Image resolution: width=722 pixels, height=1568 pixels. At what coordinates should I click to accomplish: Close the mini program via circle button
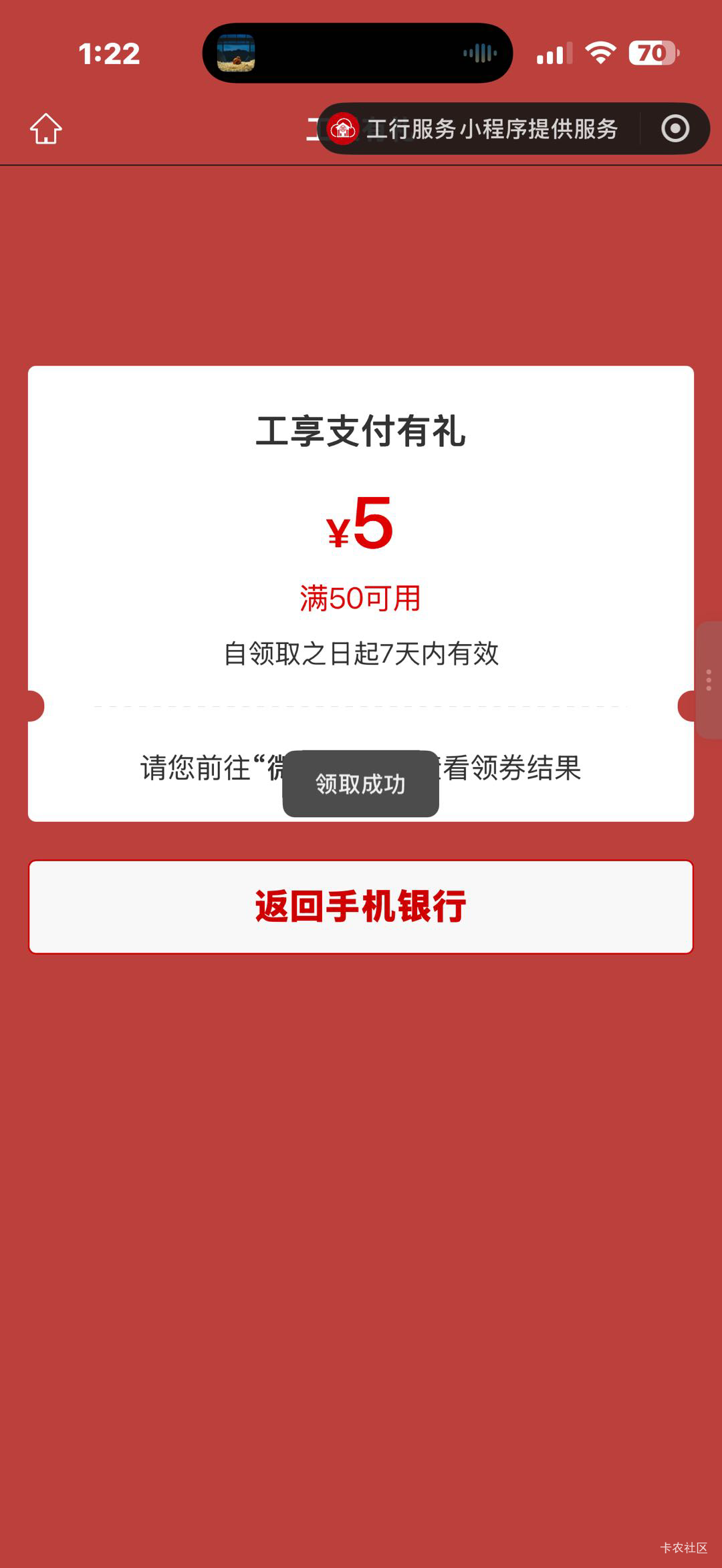tap(675, 128)
